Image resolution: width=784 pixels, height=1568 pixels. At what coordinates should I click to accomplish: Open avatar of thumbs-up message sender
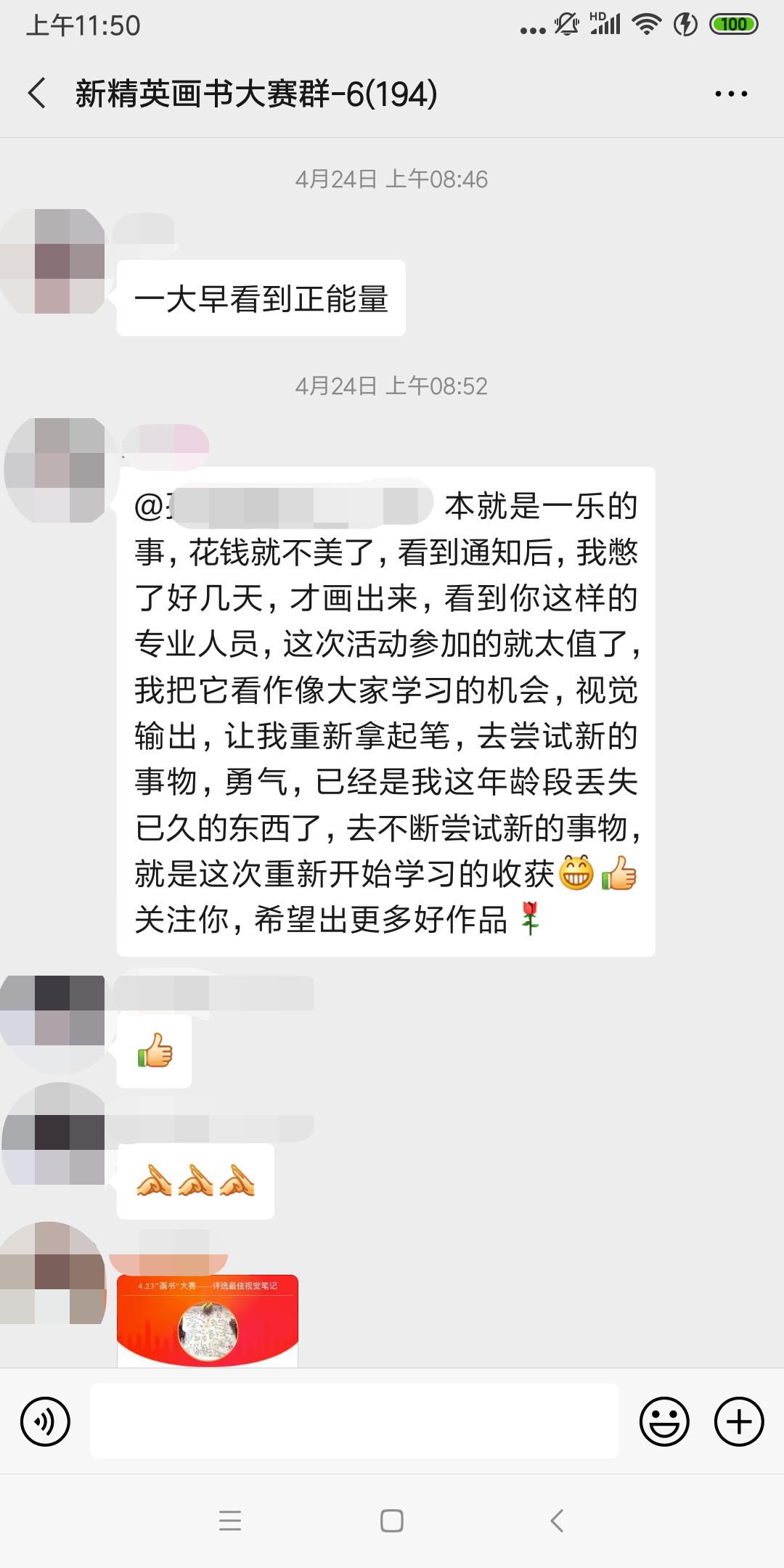54,1024
